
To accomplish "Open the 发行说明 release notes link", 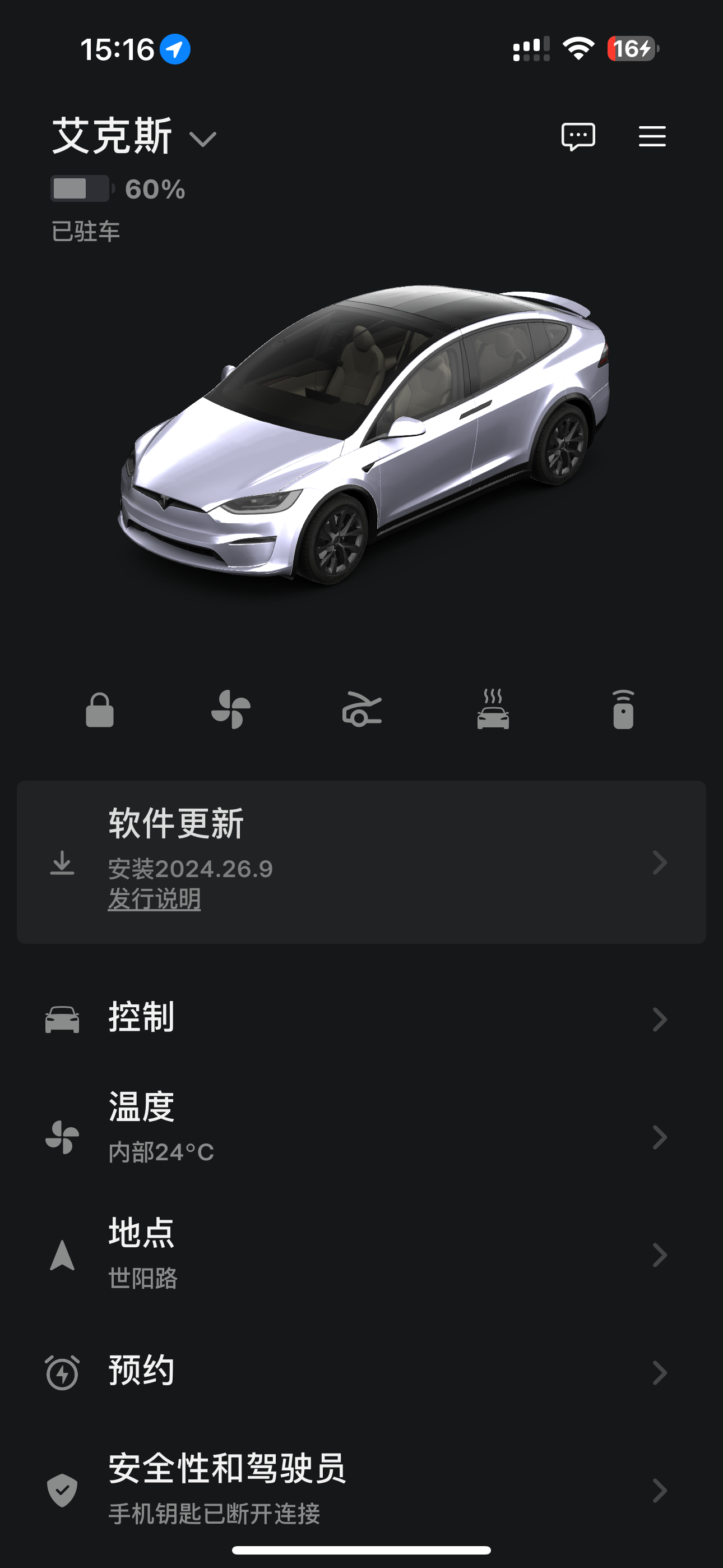I will 155,900.
